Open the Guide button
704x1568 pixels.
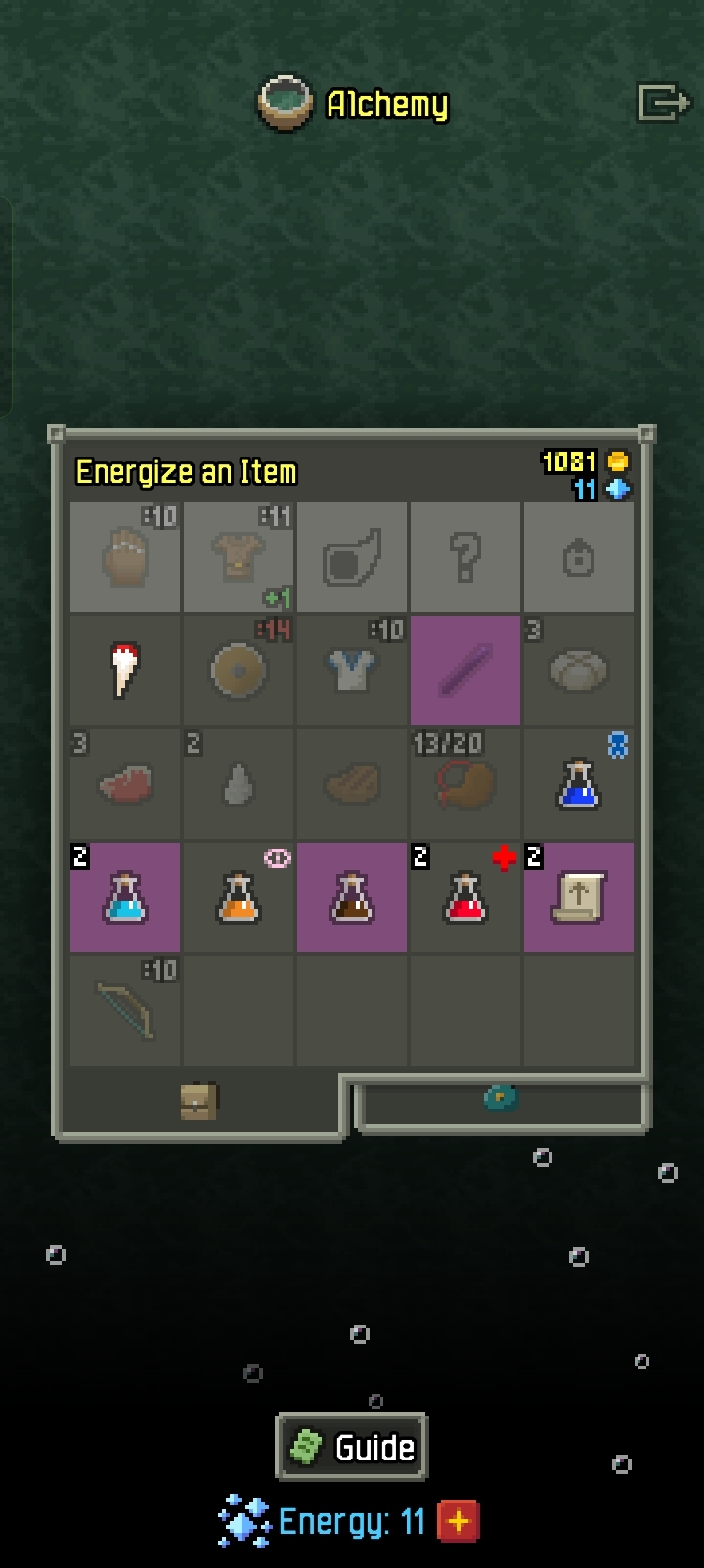(352, 1447)
